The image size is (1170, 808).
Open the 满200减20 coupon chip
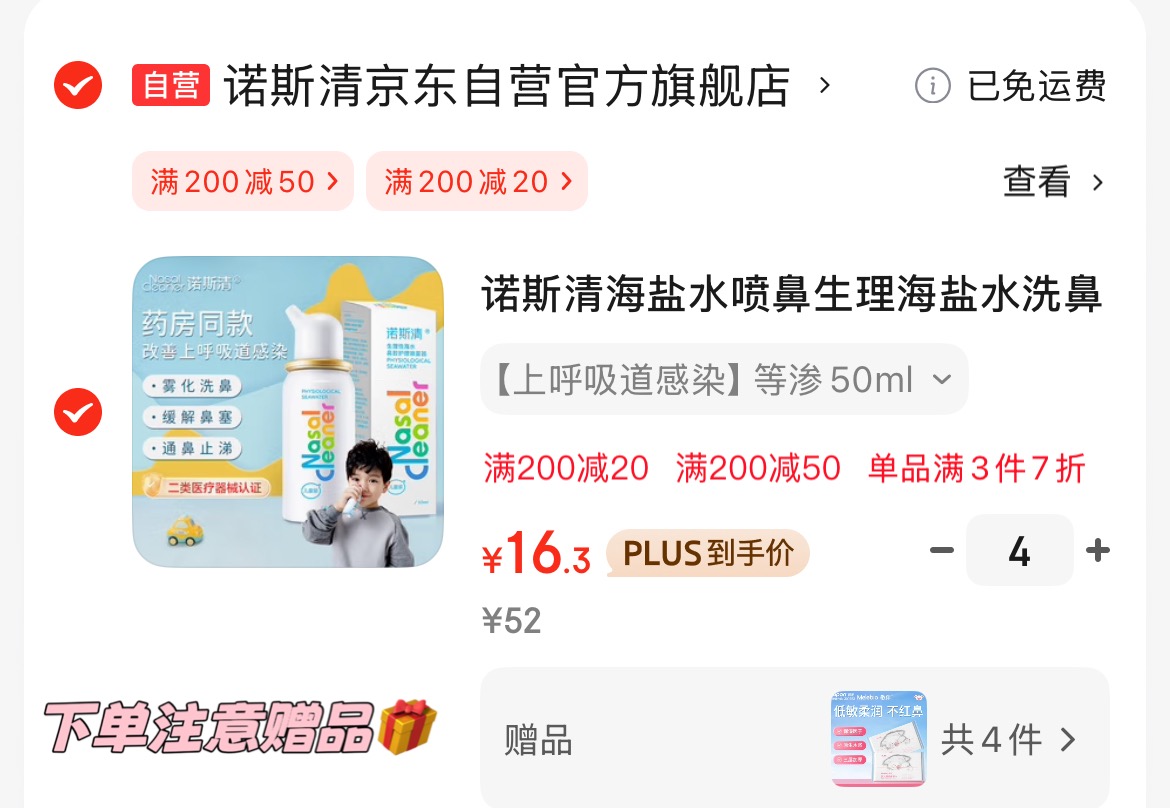[x=477, y=182]
